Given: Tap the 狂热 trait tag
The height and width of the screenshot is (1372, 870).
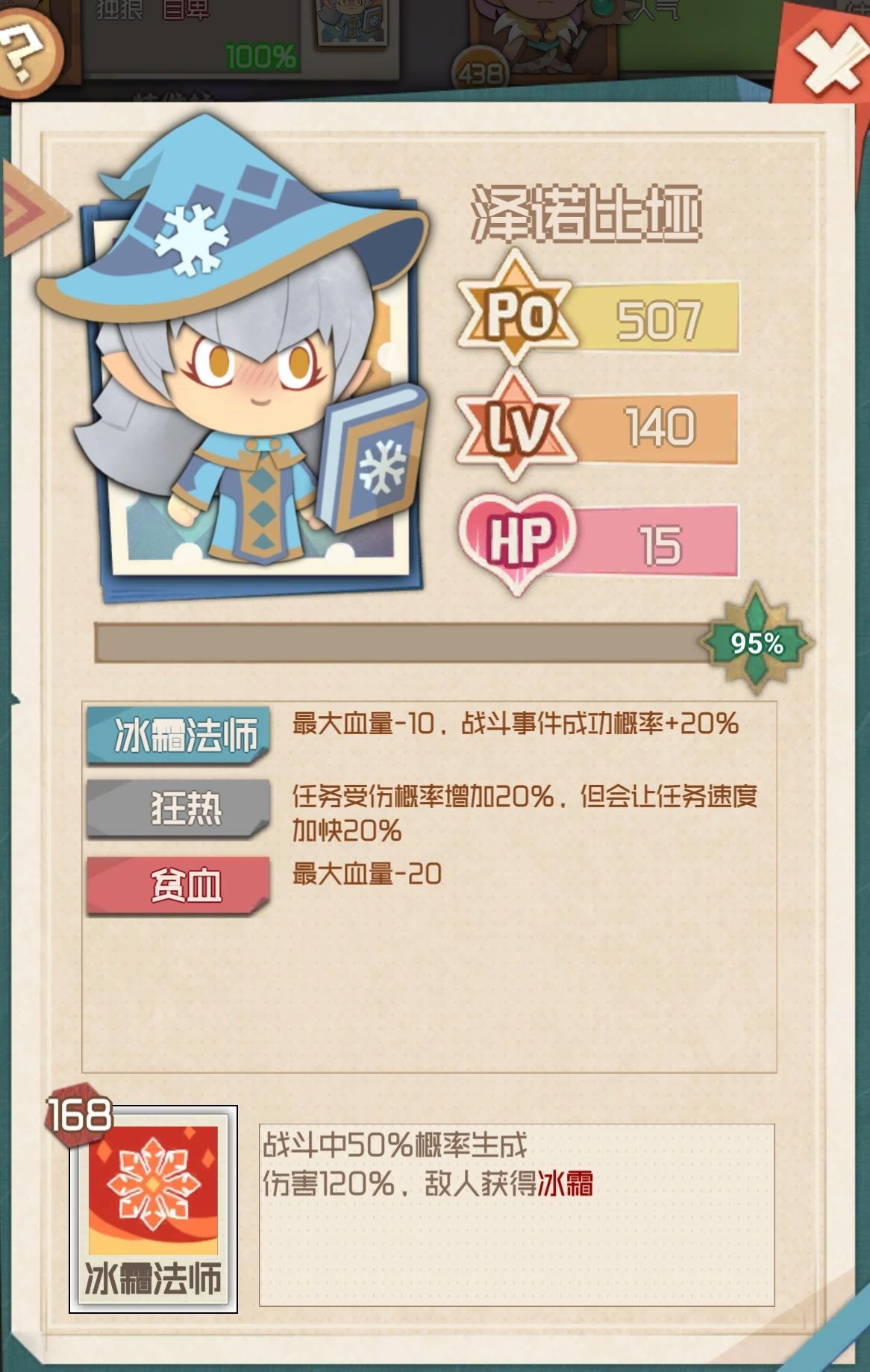Looking at the screenshot, I should pyautogui.click(x=178, y=808).
